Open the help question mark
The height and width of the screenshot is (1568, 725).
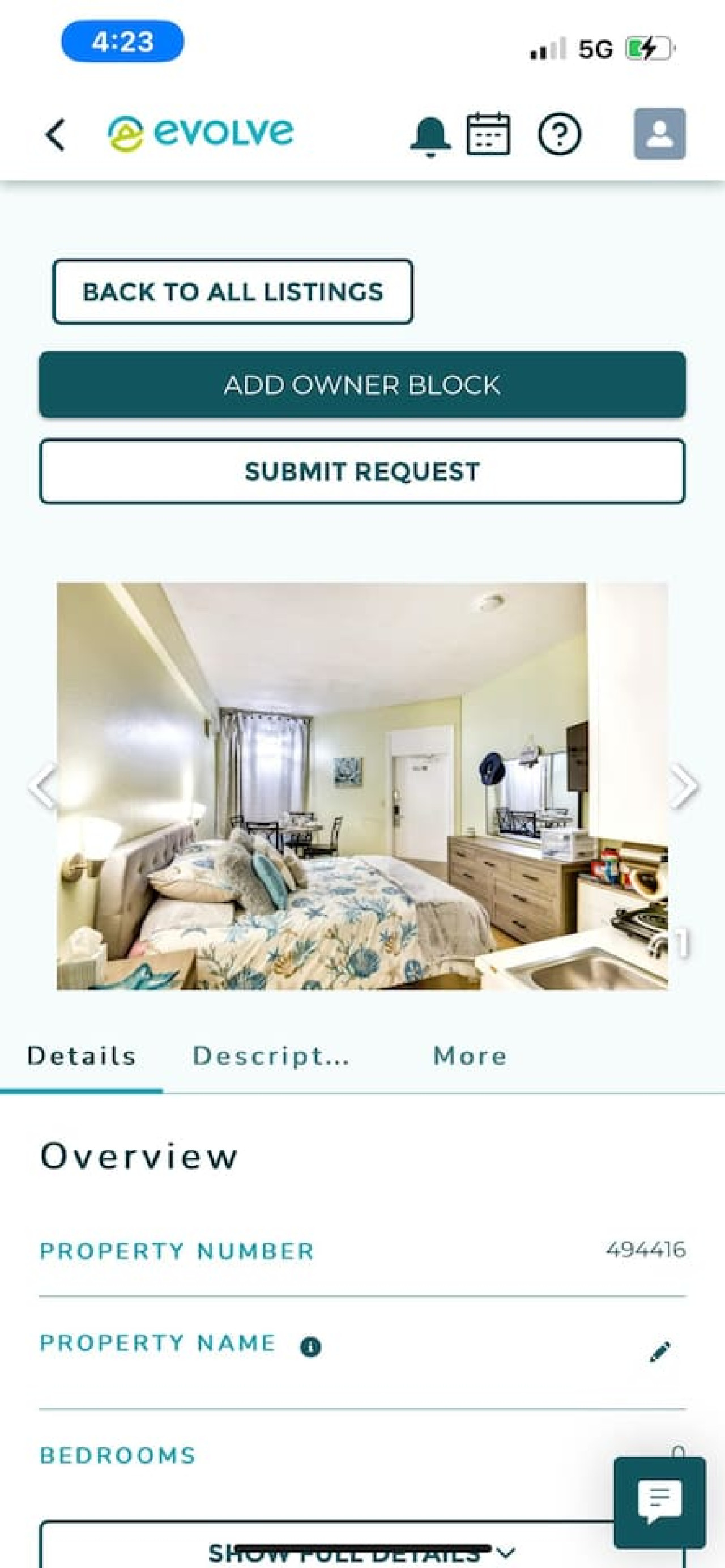pyautogui.click(x=559, y=134)
